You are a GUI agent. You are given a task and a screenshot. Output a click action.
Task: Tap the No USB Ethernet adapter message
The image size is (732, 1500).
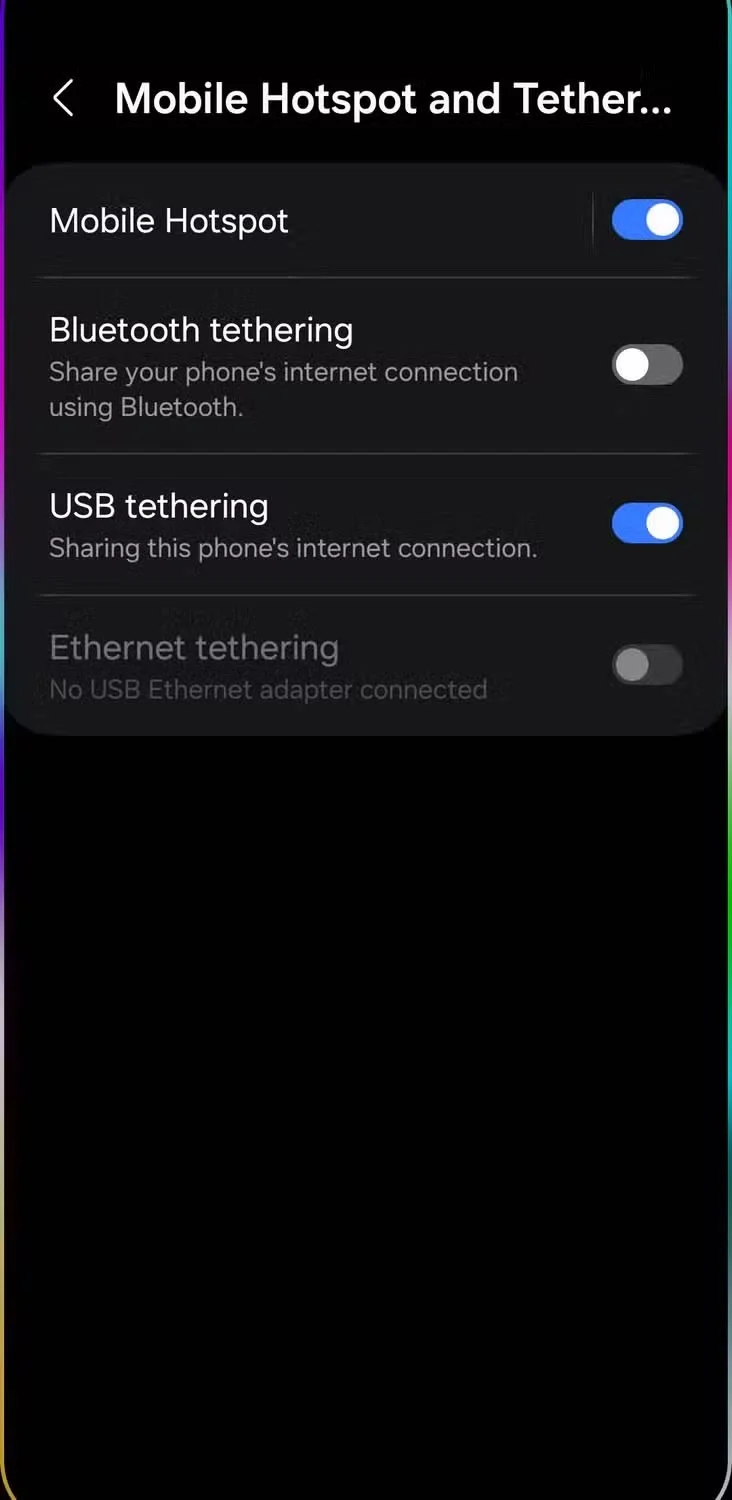[267, 689]
